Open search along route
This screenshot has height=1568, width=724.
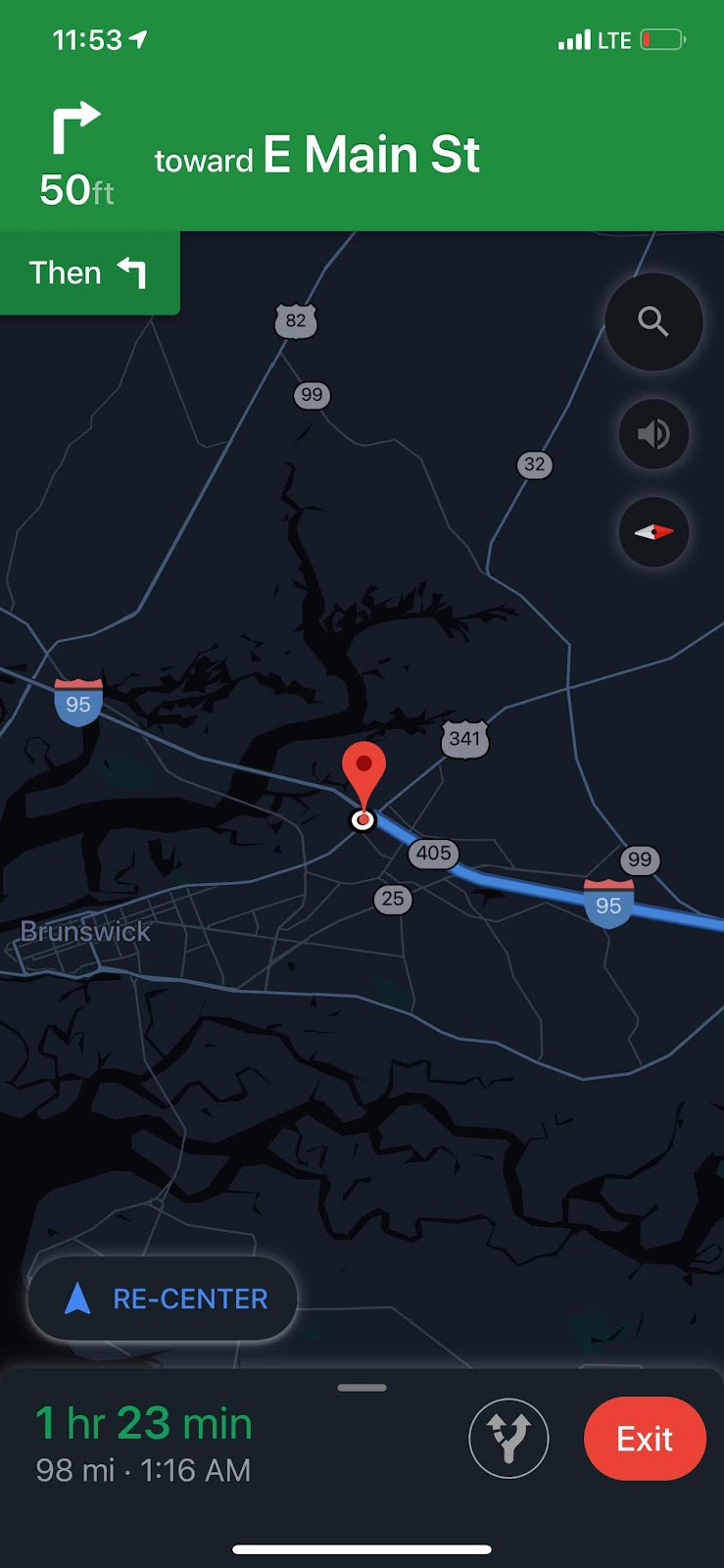pyautogui.click(x=653, y=321)
